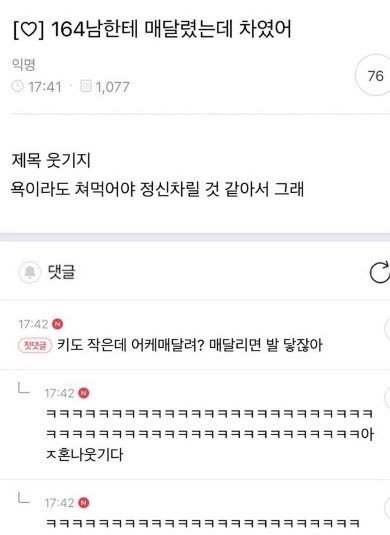
Task: Tap the 76 circle button on the post
Action: (x=374, y=75)
